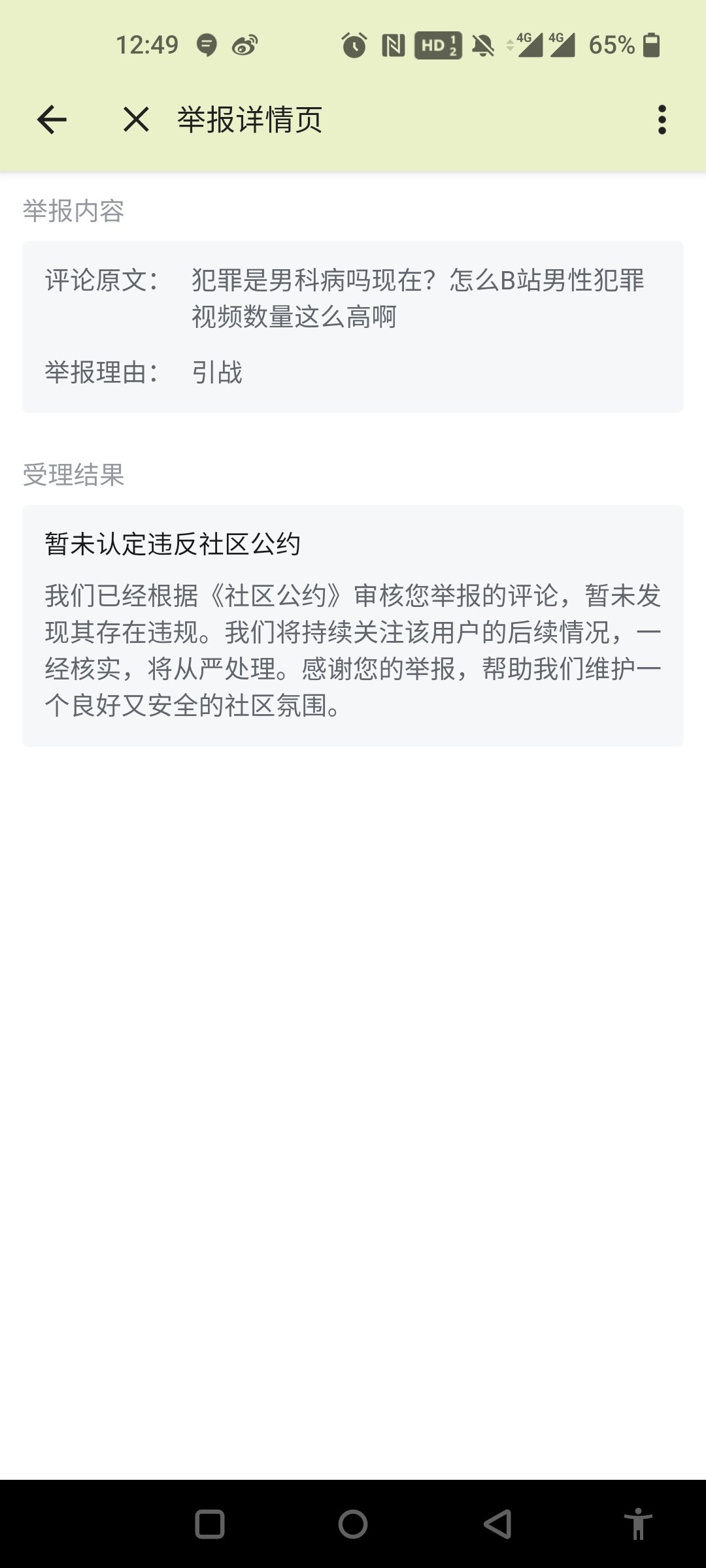Viewport: 706px width, 1568px height.
Task: Close the 举报详情页 page with the X
Action: [x=136, y=120]
